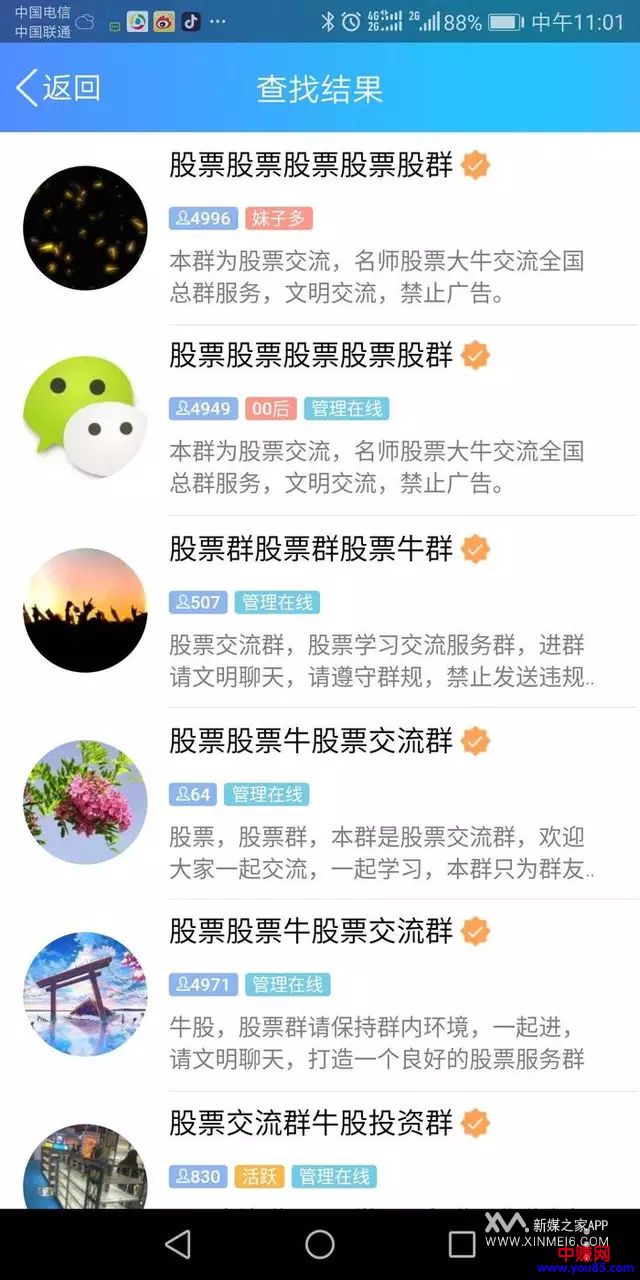
Task: Tap the system back triangle
Action: pyautogui.click(x=178, y=1244)
